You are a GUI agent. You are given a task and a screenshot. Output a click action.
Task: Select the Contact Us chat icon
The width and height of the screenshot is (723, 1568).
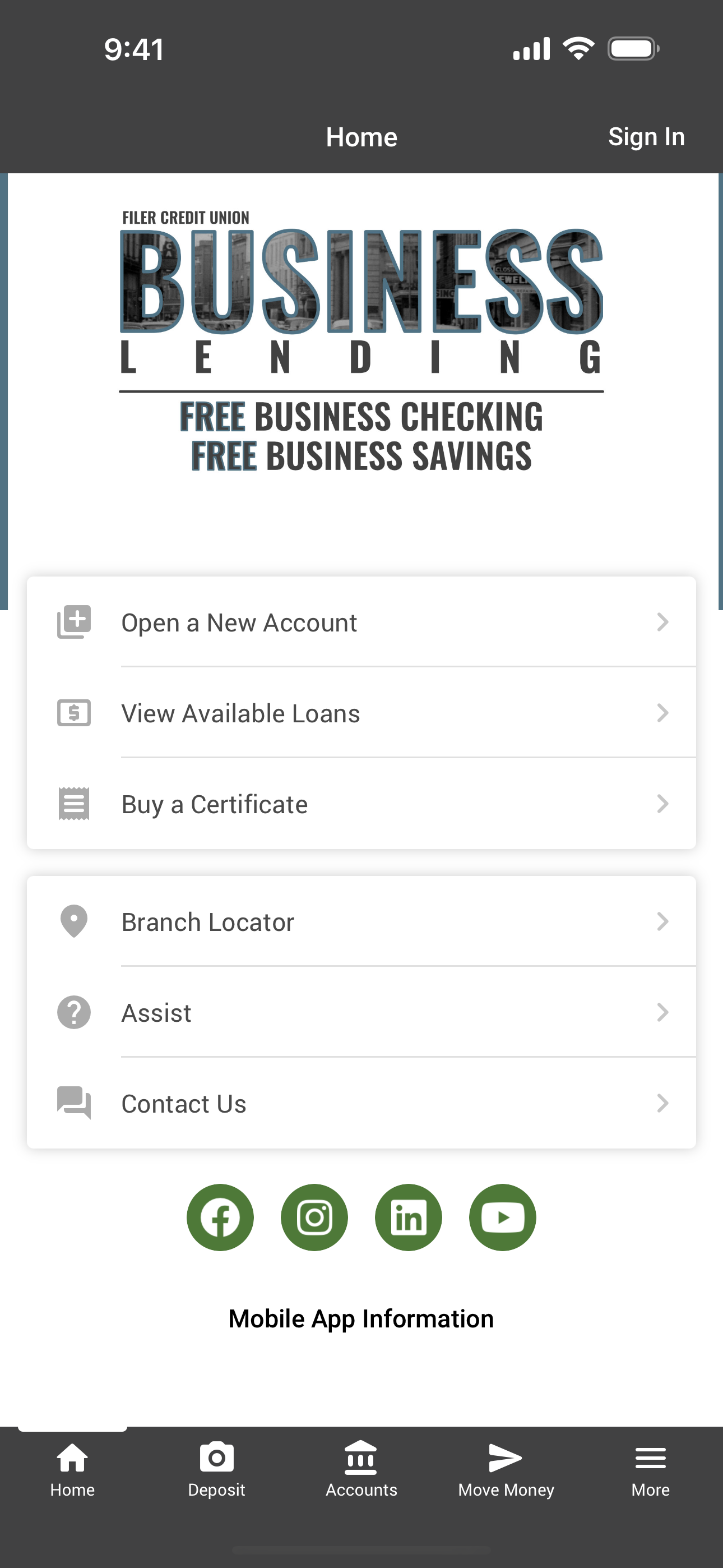[73, 1103]
